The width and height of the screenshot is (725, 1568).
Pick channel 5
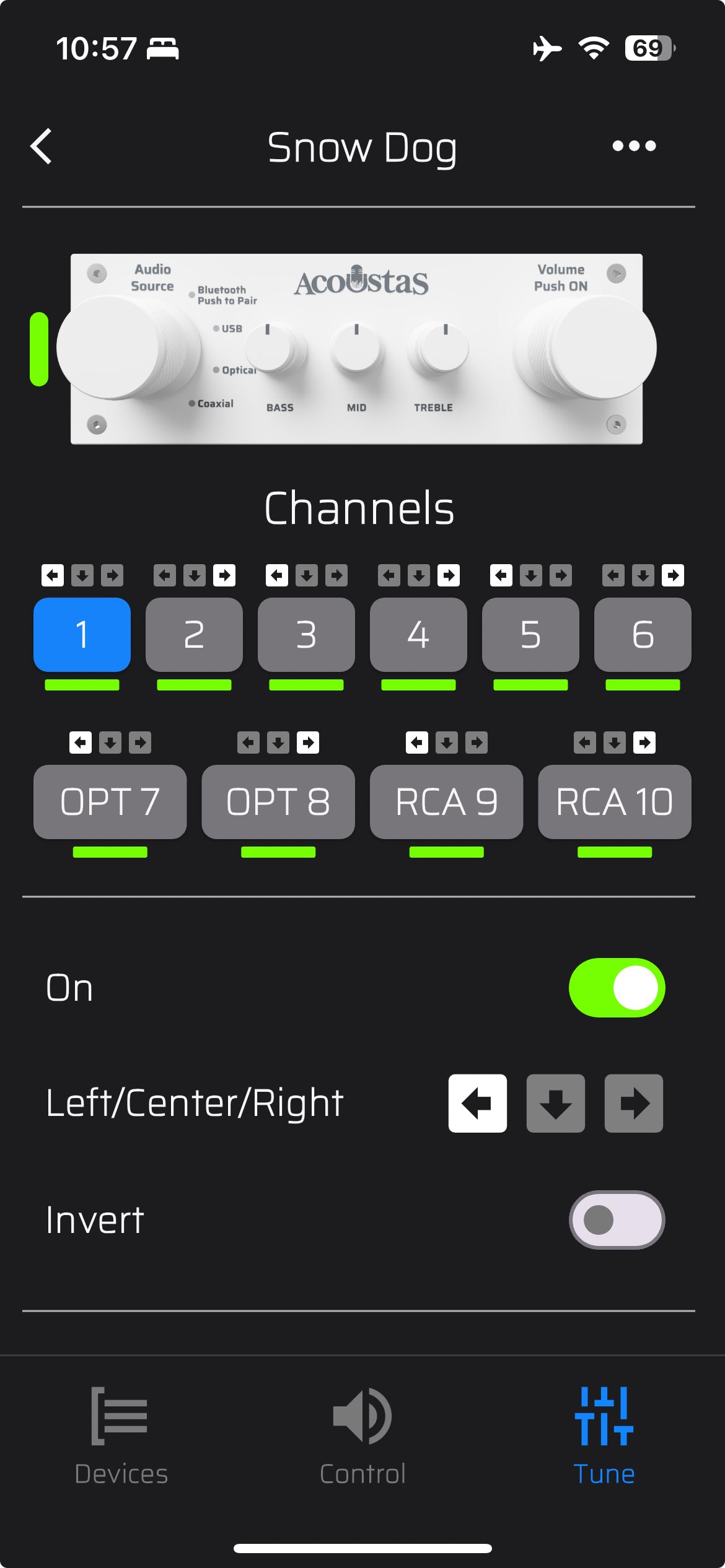[530, 635]
